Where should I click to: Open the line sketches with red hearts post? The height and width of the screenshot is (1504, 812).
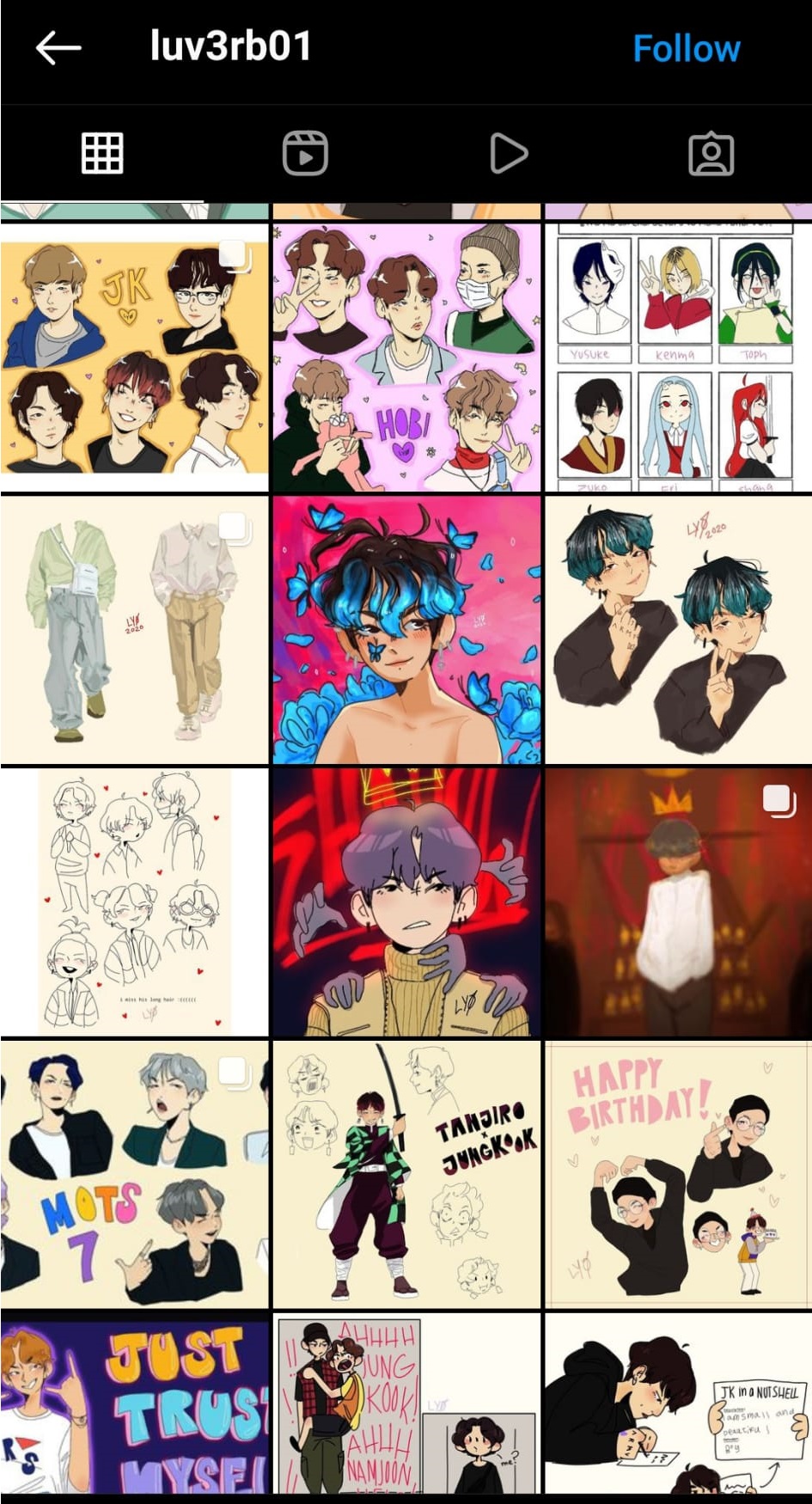(135, 902)
